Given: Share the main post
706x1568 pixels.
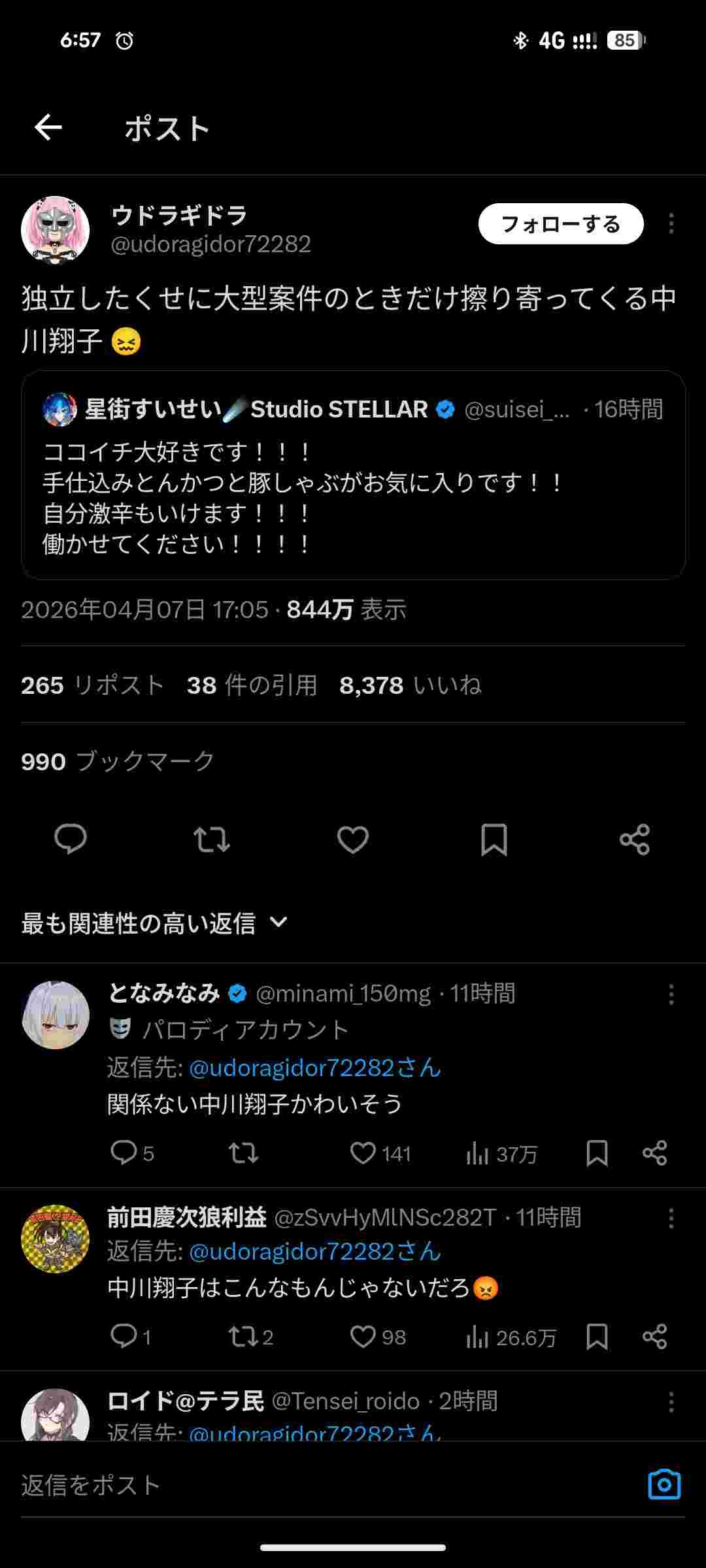Looking at the screenshot, I should (635, 839).
